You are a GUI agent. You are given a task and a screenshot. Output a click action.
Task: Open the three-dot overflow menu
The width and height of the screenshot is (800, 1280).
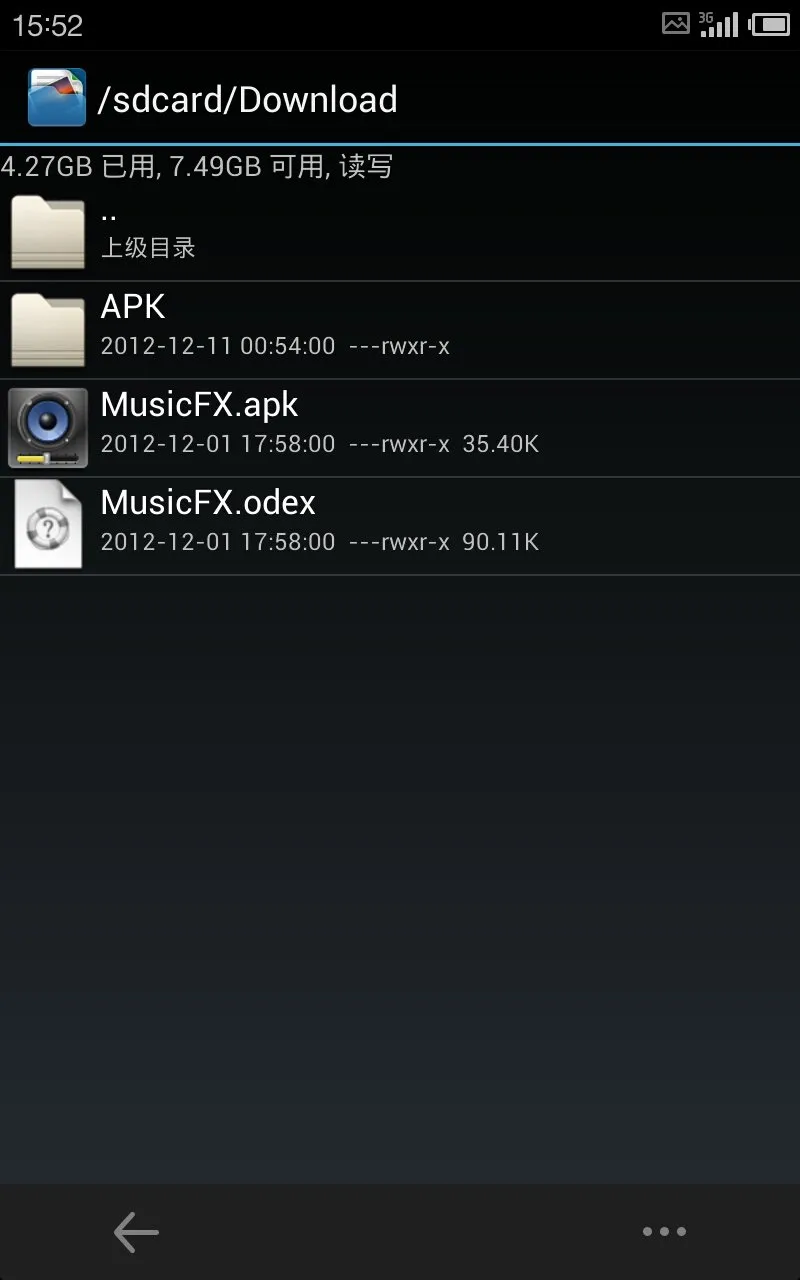click(x=664, y=1232)
